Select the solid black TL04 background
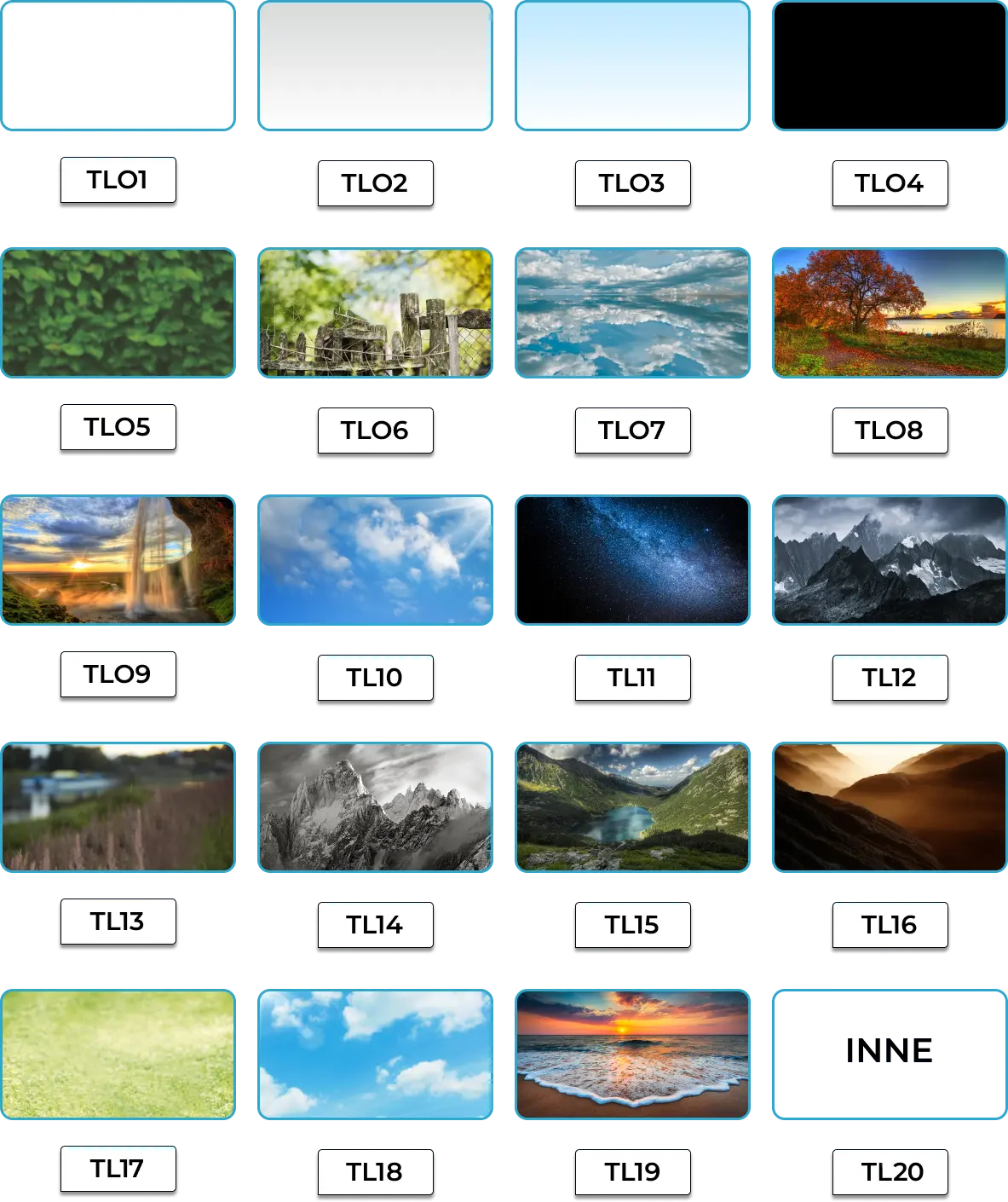The image size is (1008, 1202). tap(890, 66)
